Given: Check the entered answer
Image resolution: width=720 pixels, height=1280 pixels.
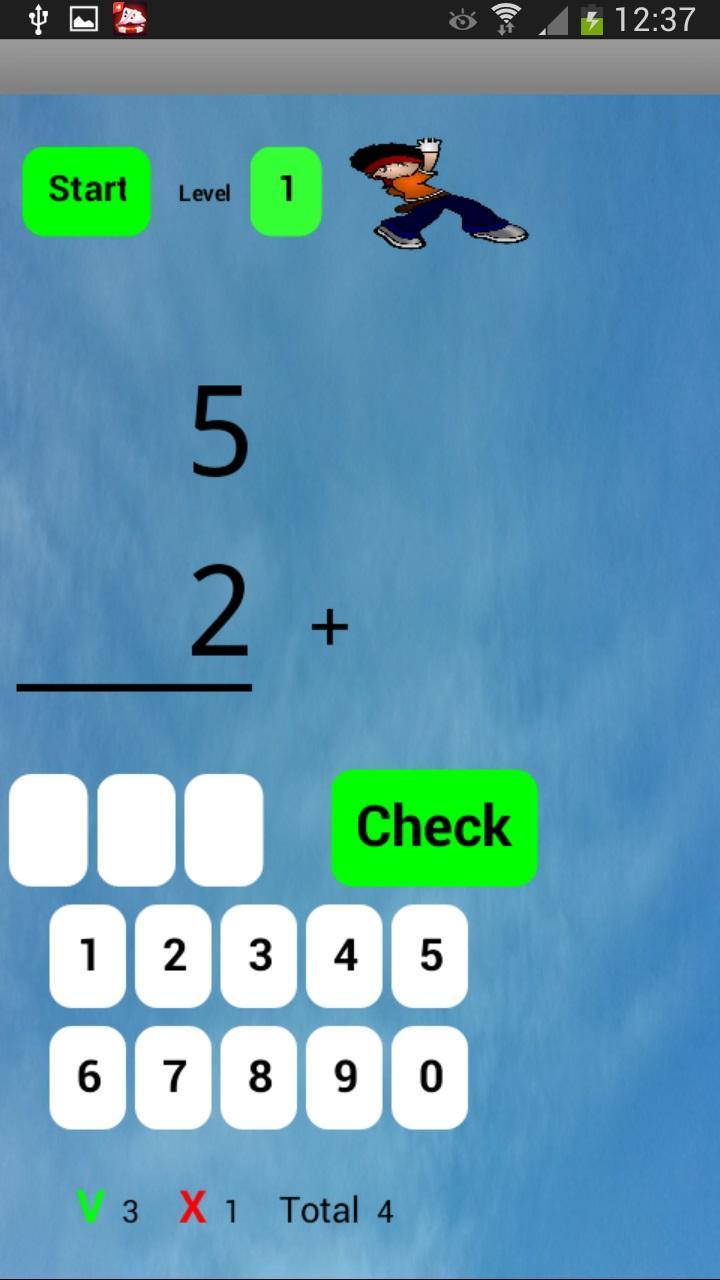Looking at the screenshot, I should click(x=434, y=827).
